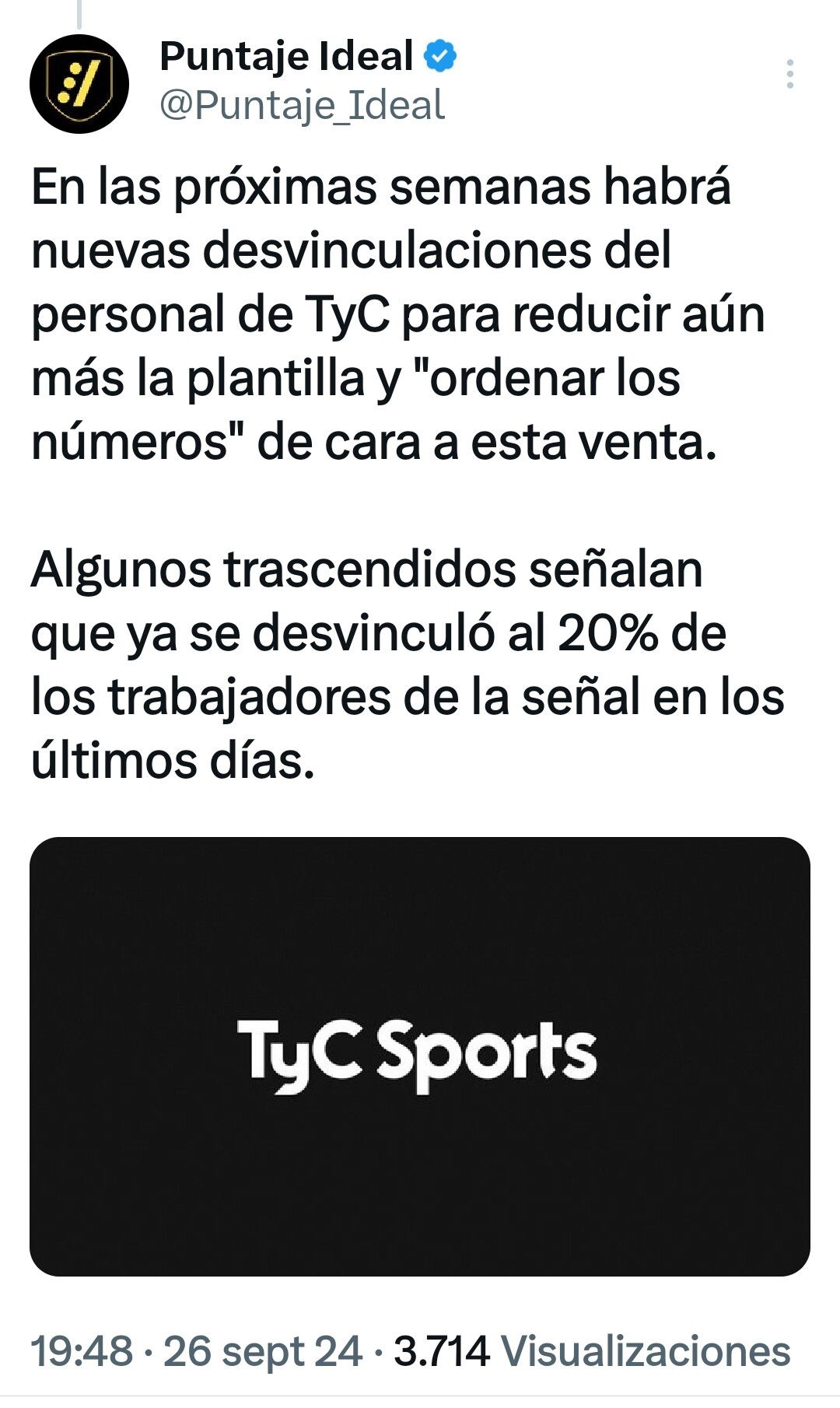Viewport: 840px width, 1408px height.
Task: Open the tweet's three-dot overflow menu
Action: tap(789, 74)
